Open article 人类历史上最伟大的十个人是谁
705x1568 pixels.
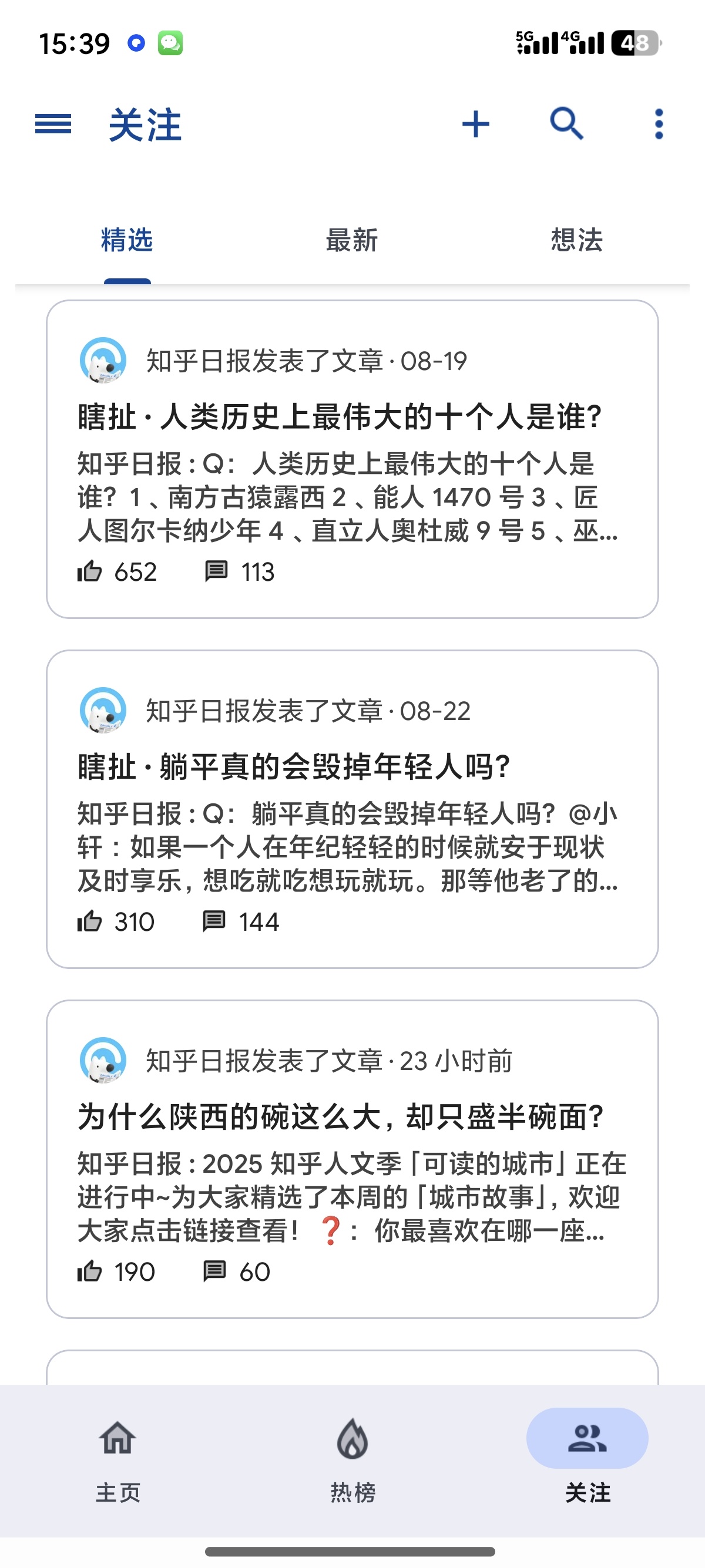340,418
